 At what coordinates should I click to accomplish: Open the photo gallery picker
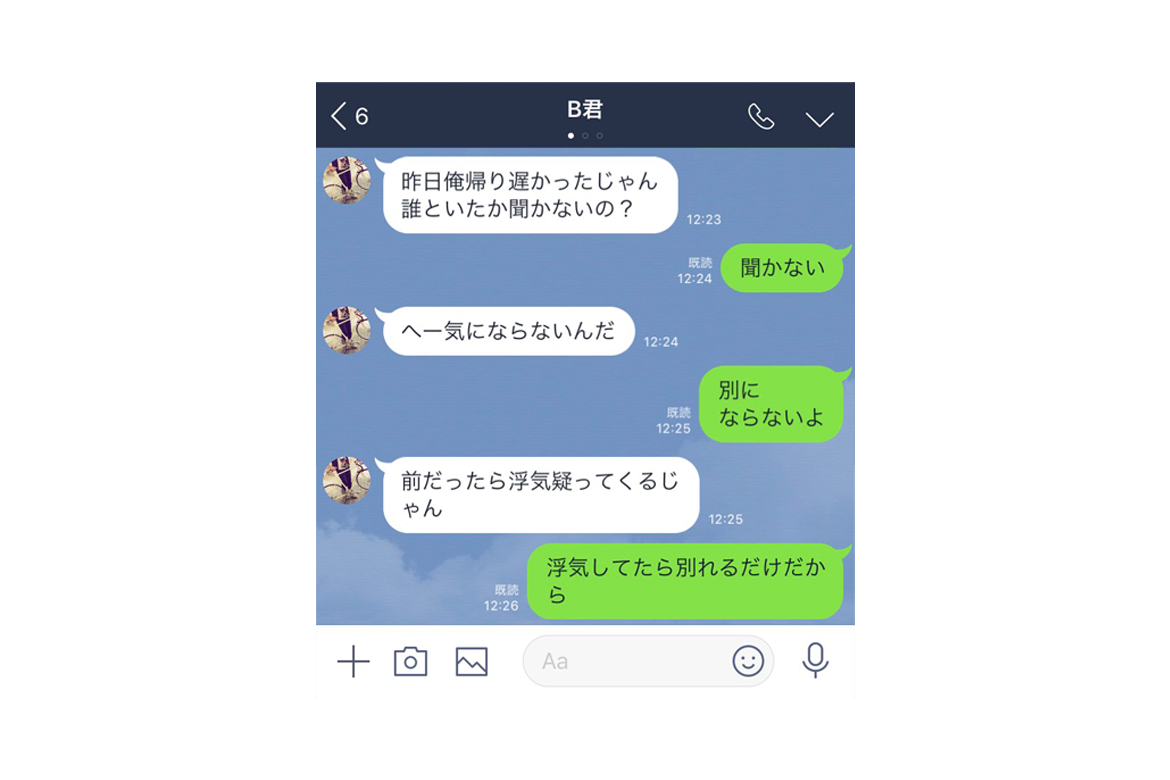pyautogui.click(x=471, y=661)
